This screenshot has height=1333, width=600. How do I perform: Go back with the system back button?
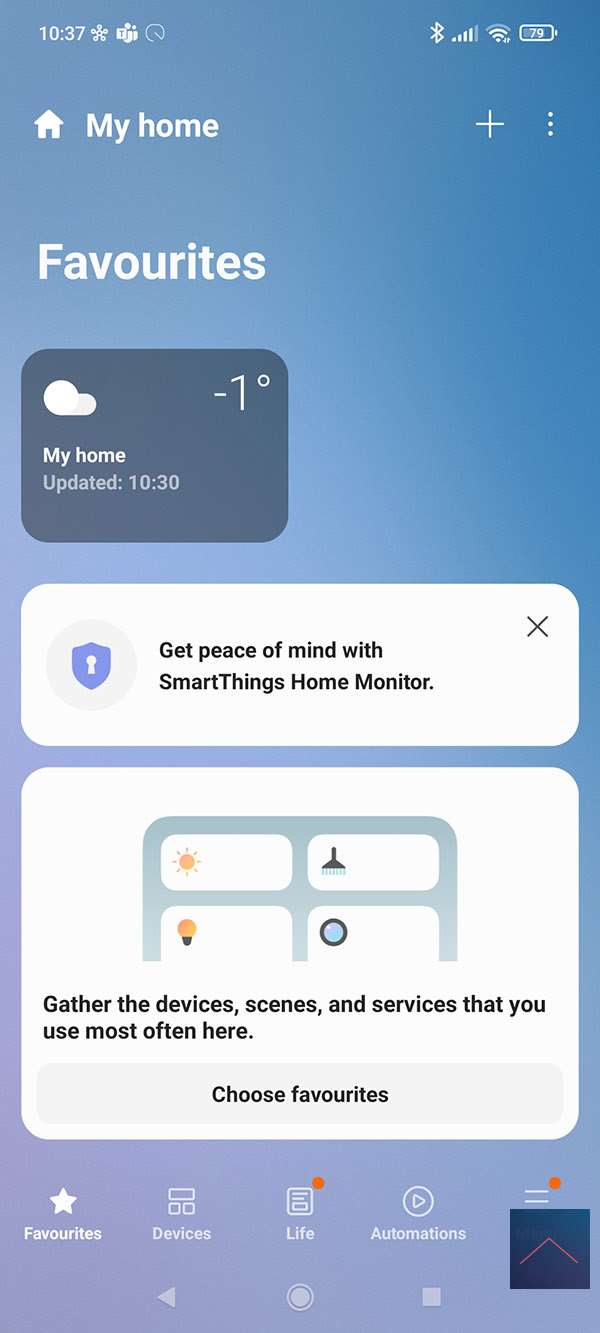click(167, 1297)
